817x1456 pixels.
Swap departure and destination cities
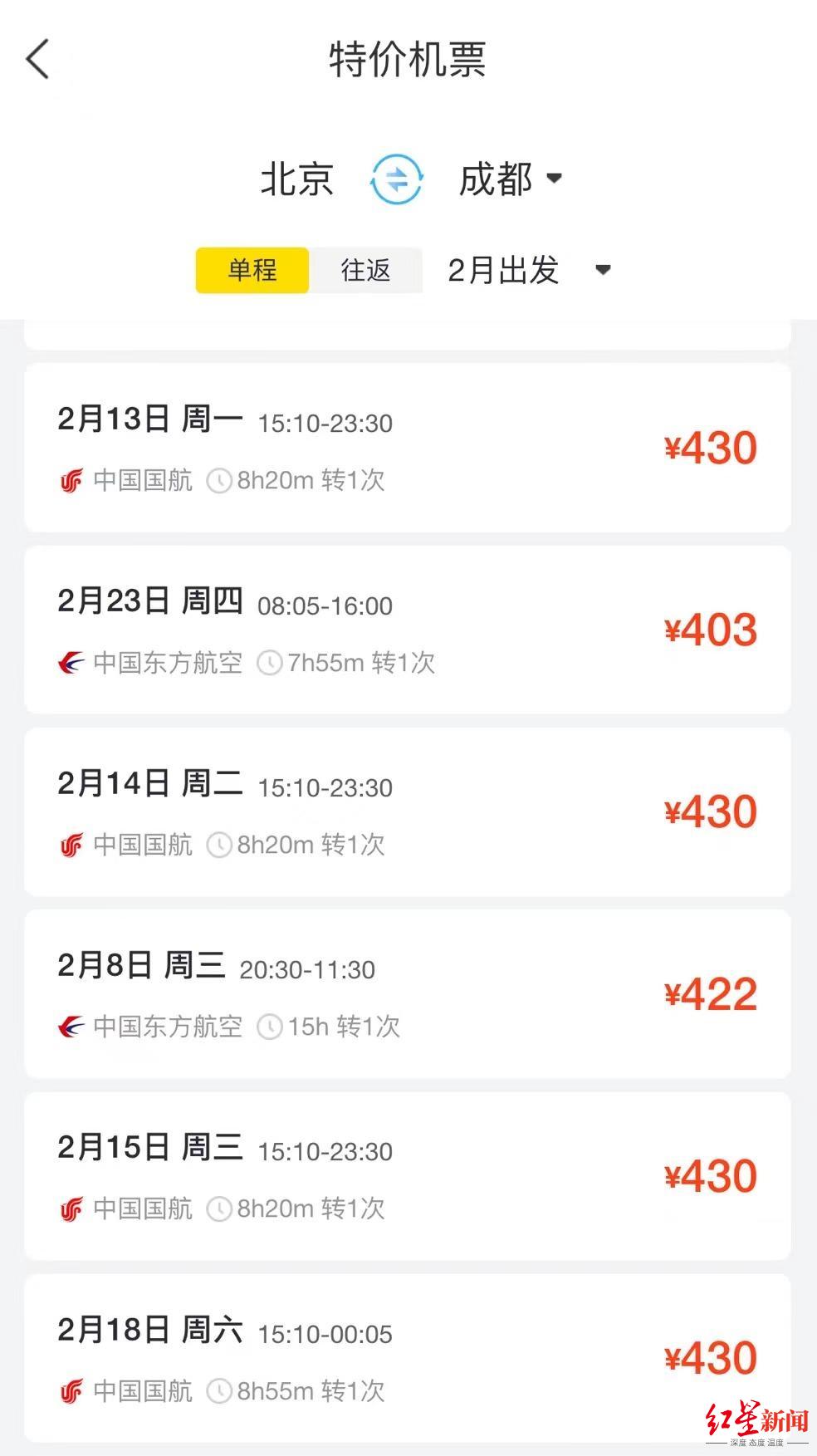pos(396,179)
